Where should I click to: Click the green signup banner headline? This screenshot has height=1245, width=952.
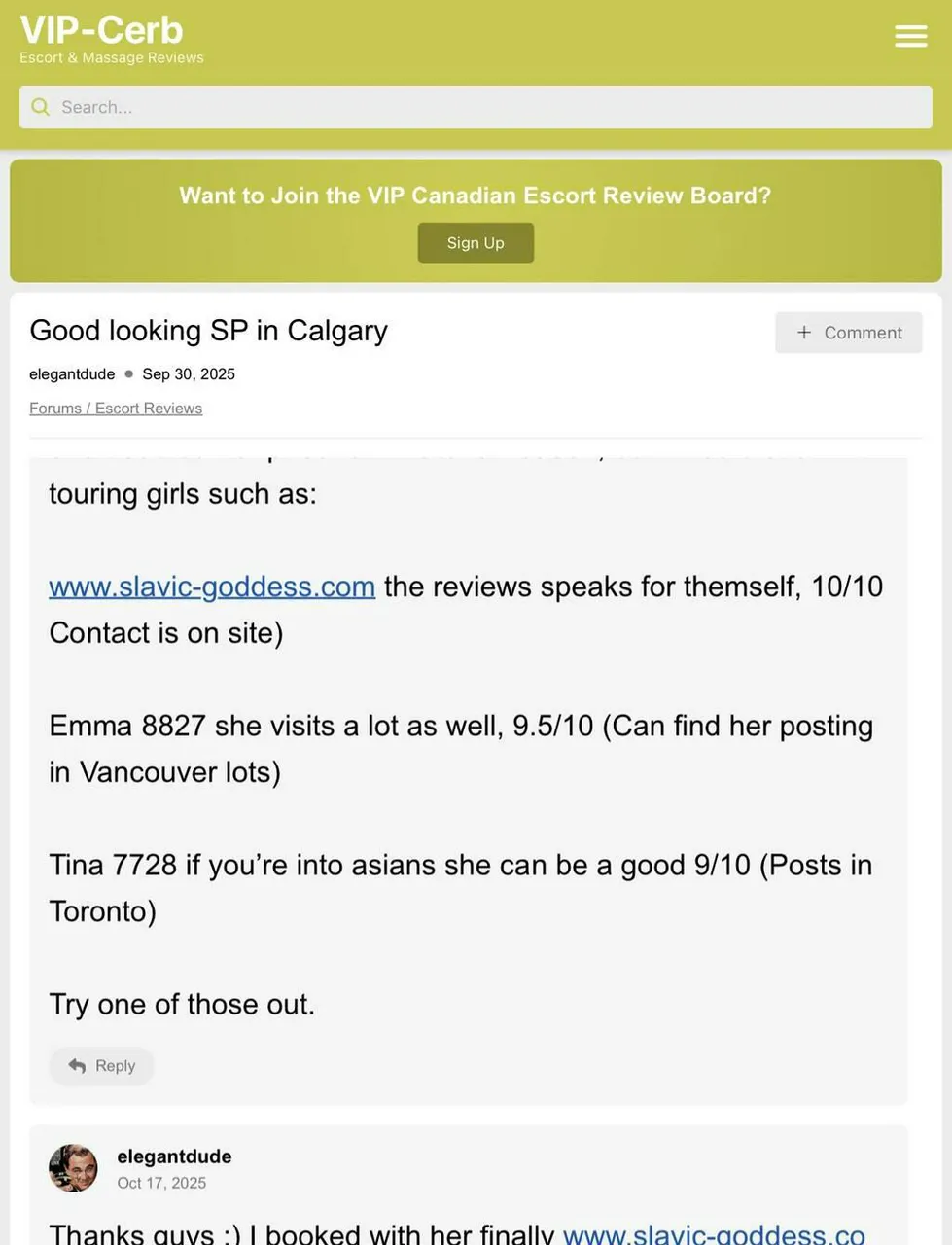[x=475, y=195]
